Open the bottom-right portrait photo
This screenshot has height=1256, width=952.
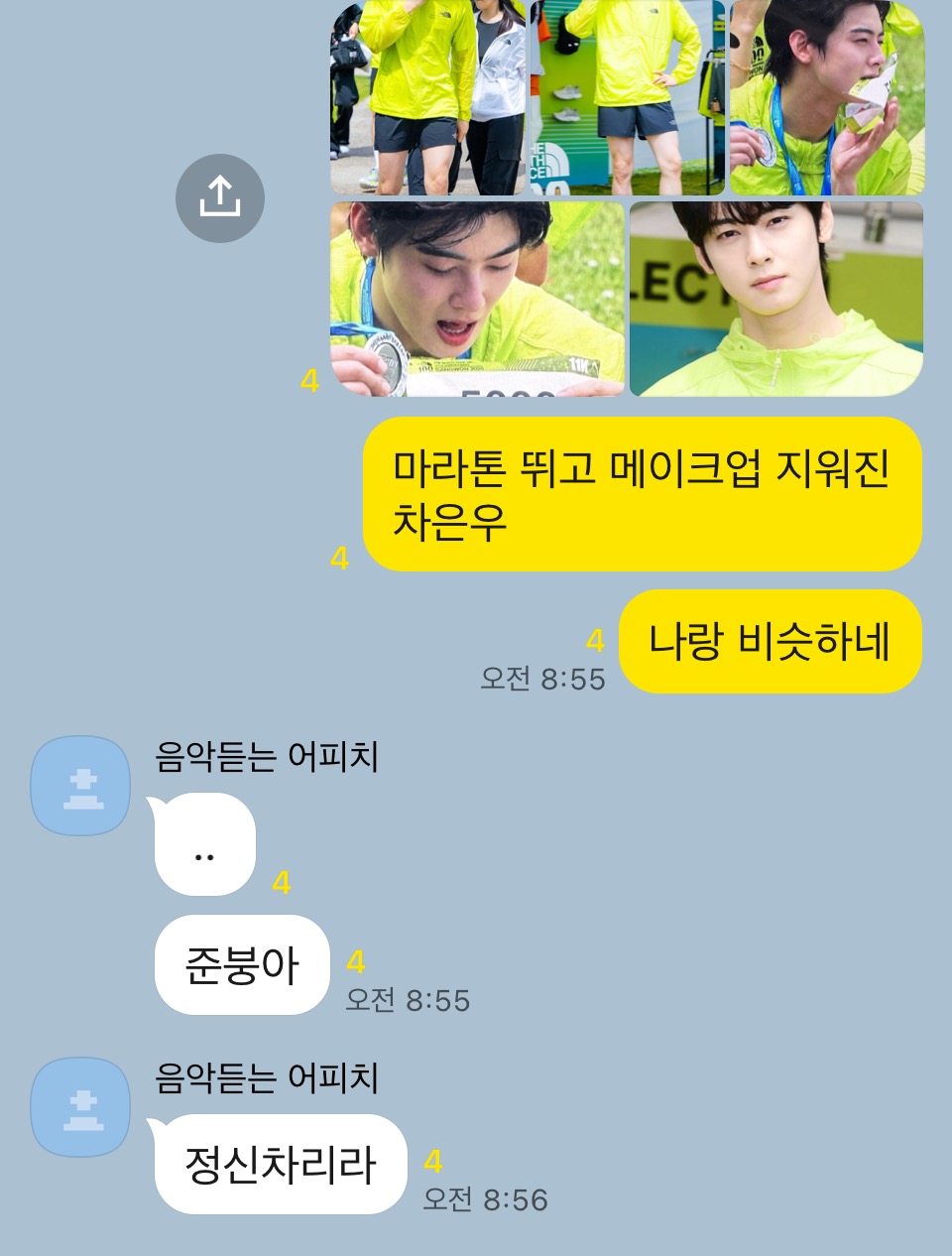click(x=776, y=299)
